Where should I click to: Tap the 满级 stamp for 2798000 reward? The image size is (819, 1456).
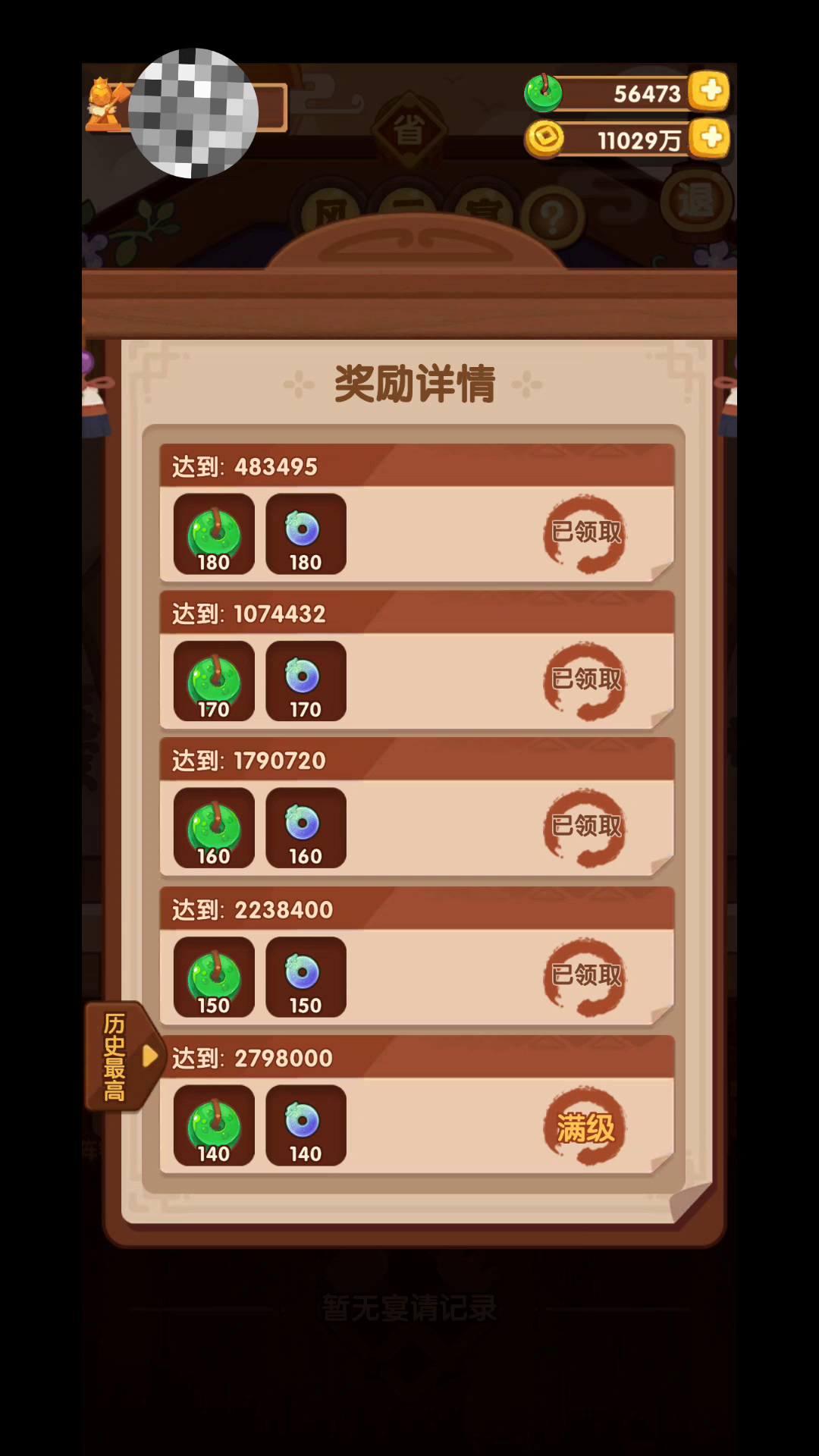pos(585,1126)
